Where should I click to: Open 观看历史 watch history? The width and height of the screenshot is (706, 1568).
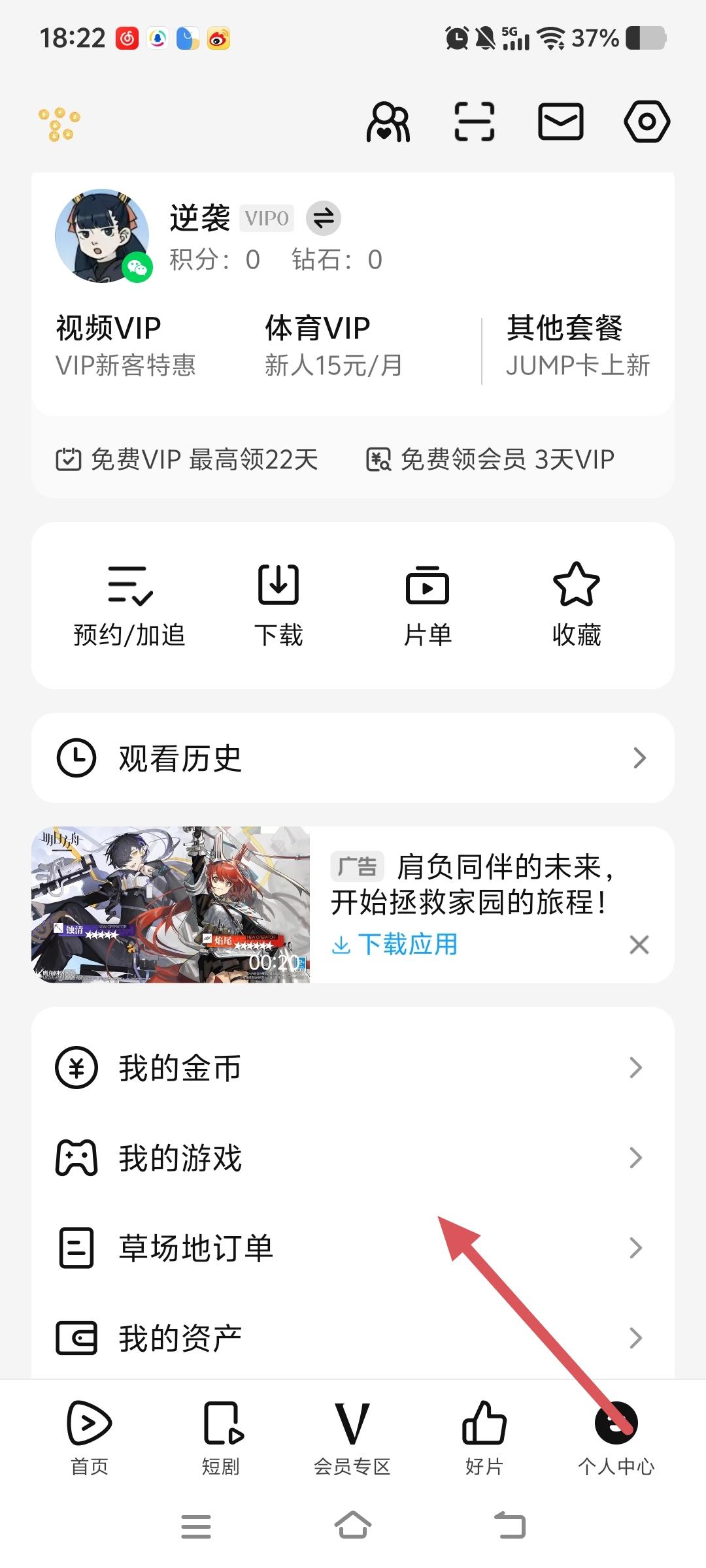click(353, 758)
